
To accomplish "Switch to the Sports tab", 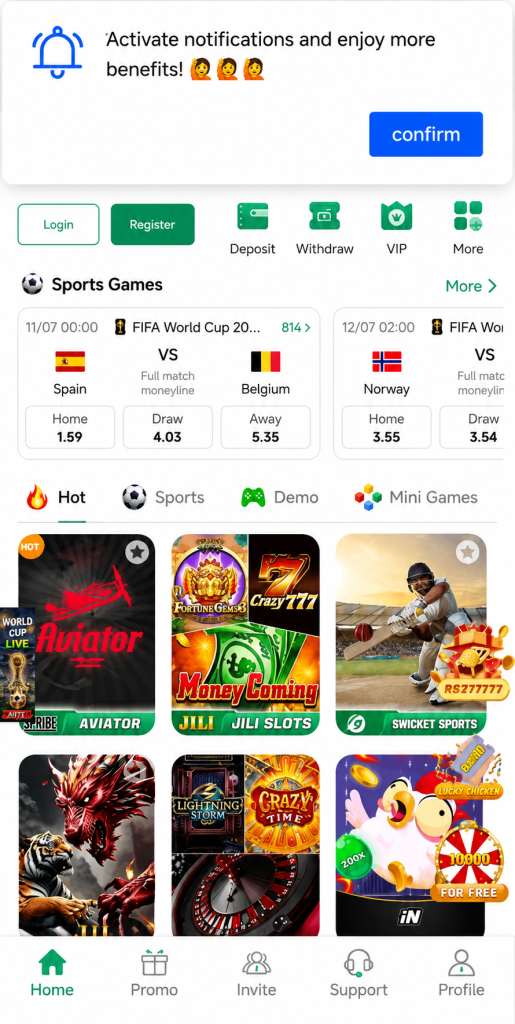I will pyautogui.click(x=163, y=498).
